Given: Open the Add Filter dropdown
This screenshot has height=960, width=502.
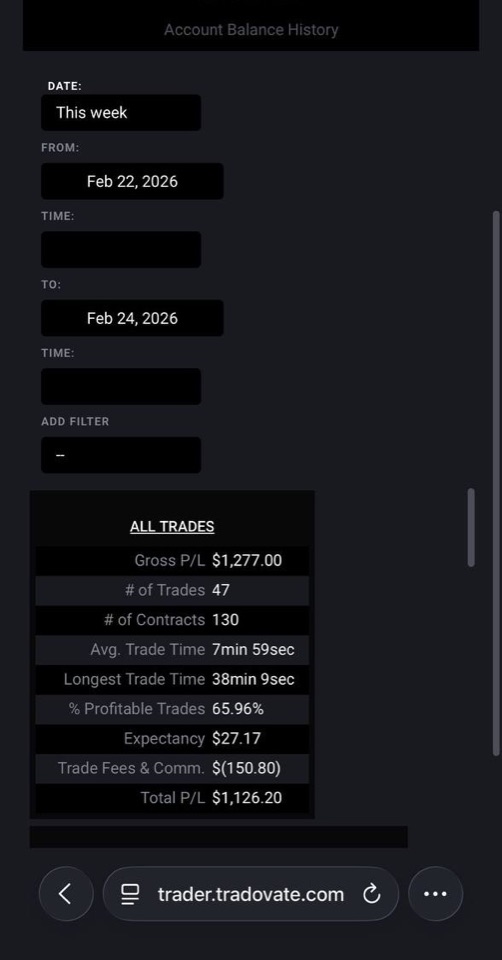Looking at the screenshot, I should click(121, 455).
